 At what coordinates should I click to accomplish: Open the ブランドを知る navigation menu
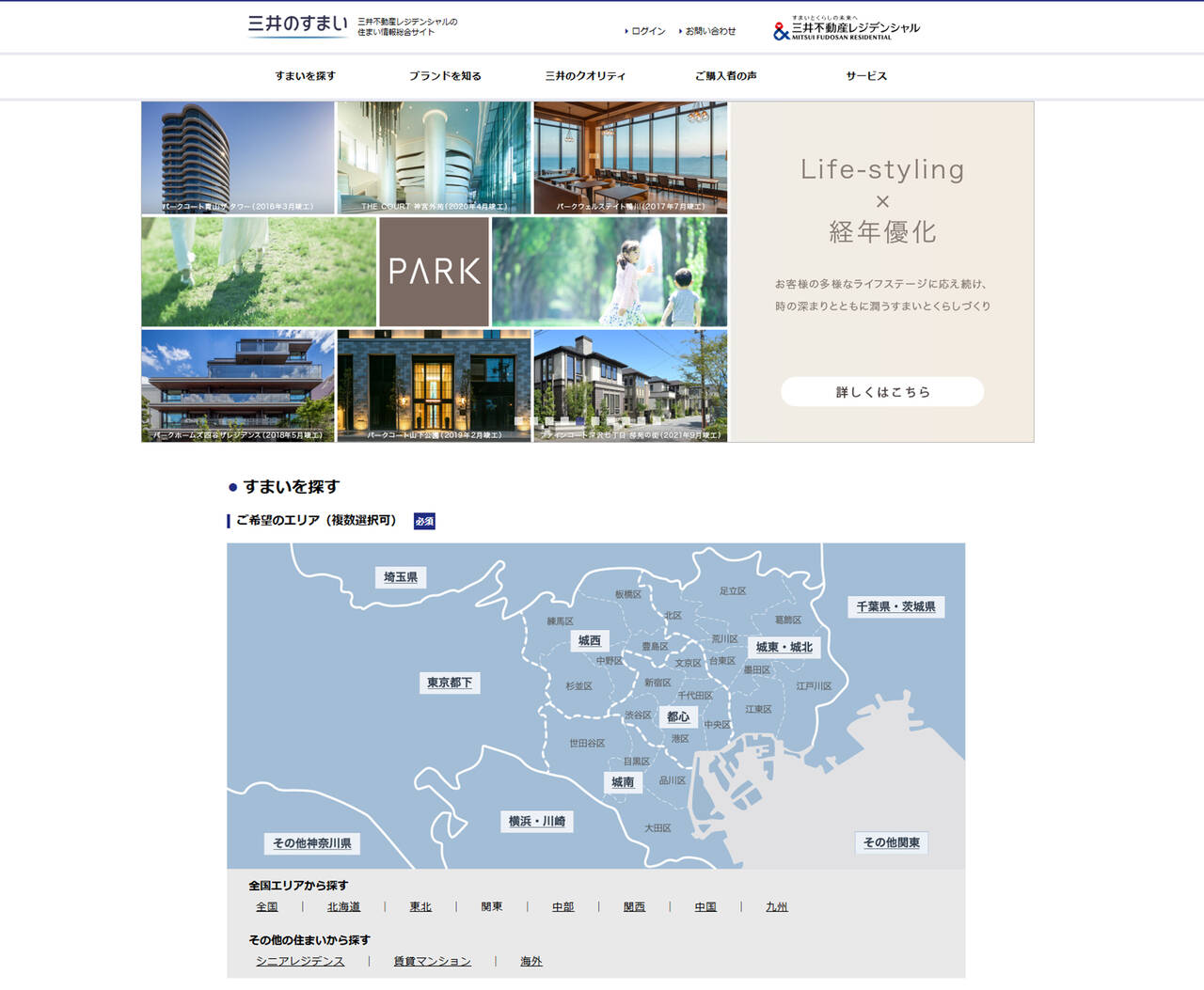click(445, 76)
